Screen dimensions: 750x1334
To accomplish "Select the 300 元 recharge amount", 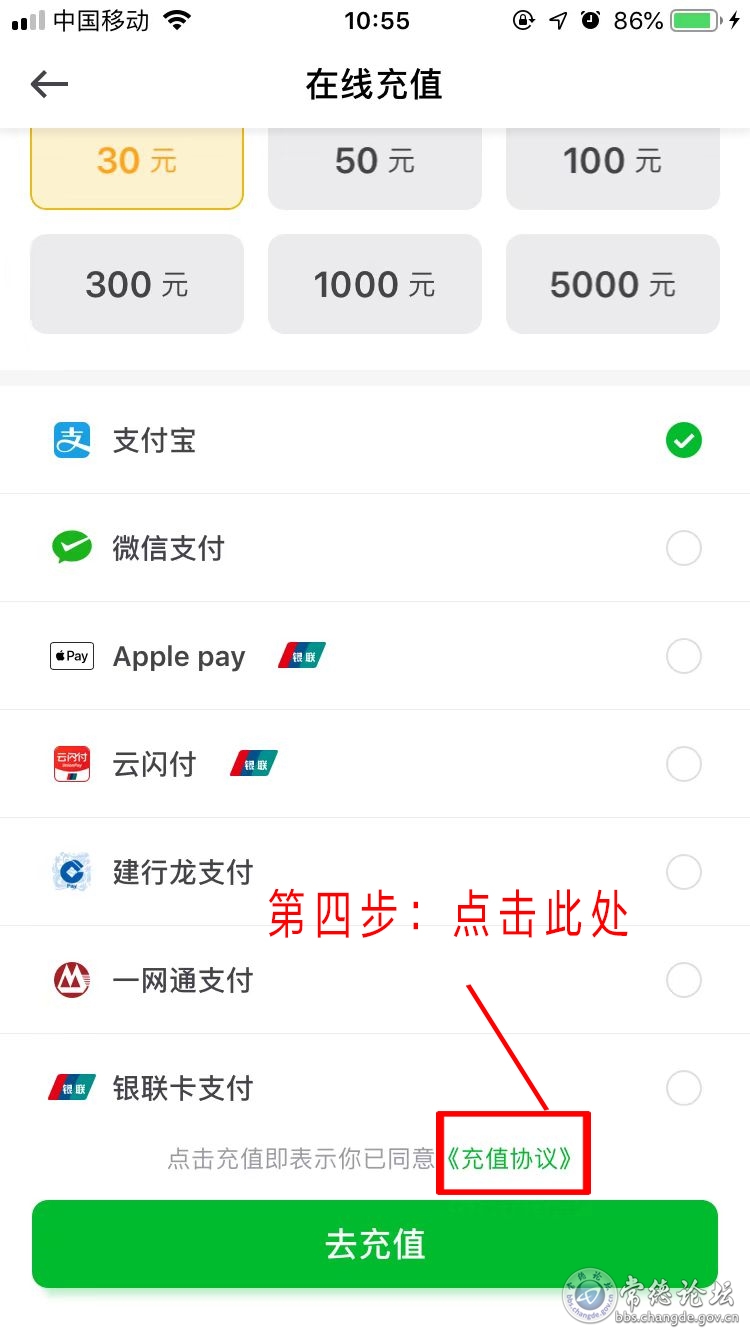I will pyautogui.click(x=137, y=285).
